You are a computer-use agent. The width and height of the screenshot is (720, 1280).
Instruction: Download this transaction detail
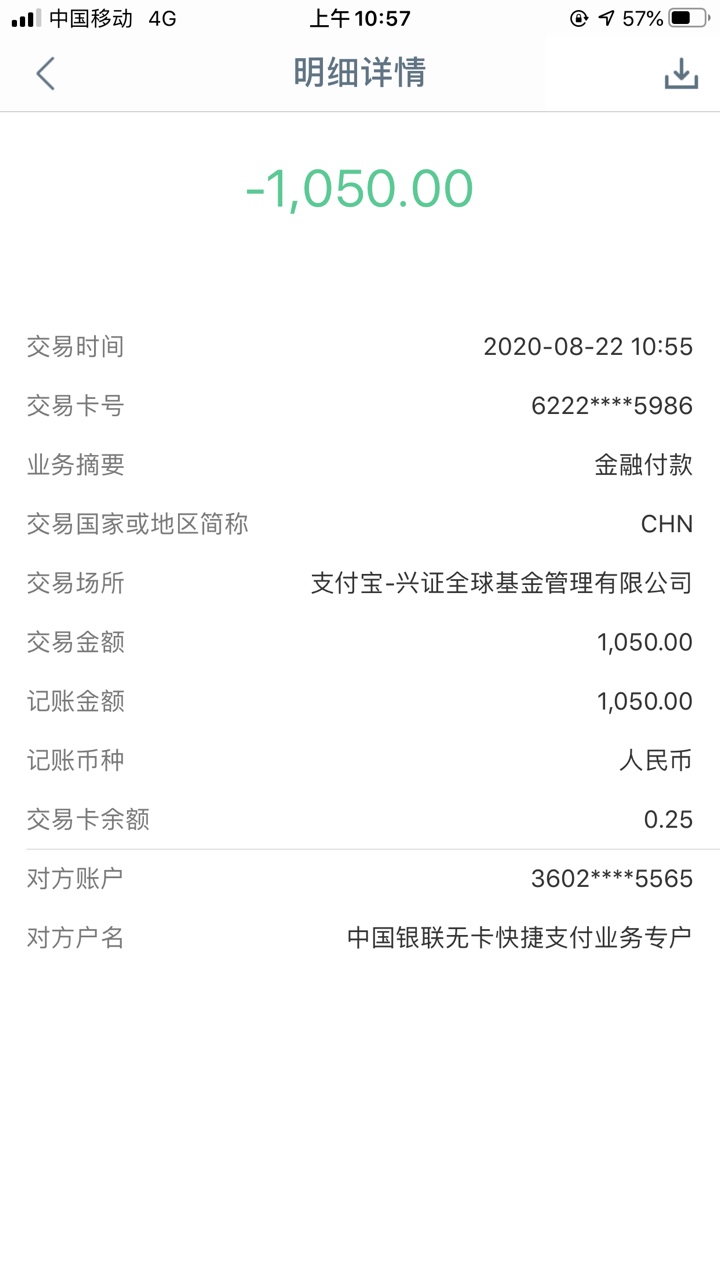click(x=681, y=74)
